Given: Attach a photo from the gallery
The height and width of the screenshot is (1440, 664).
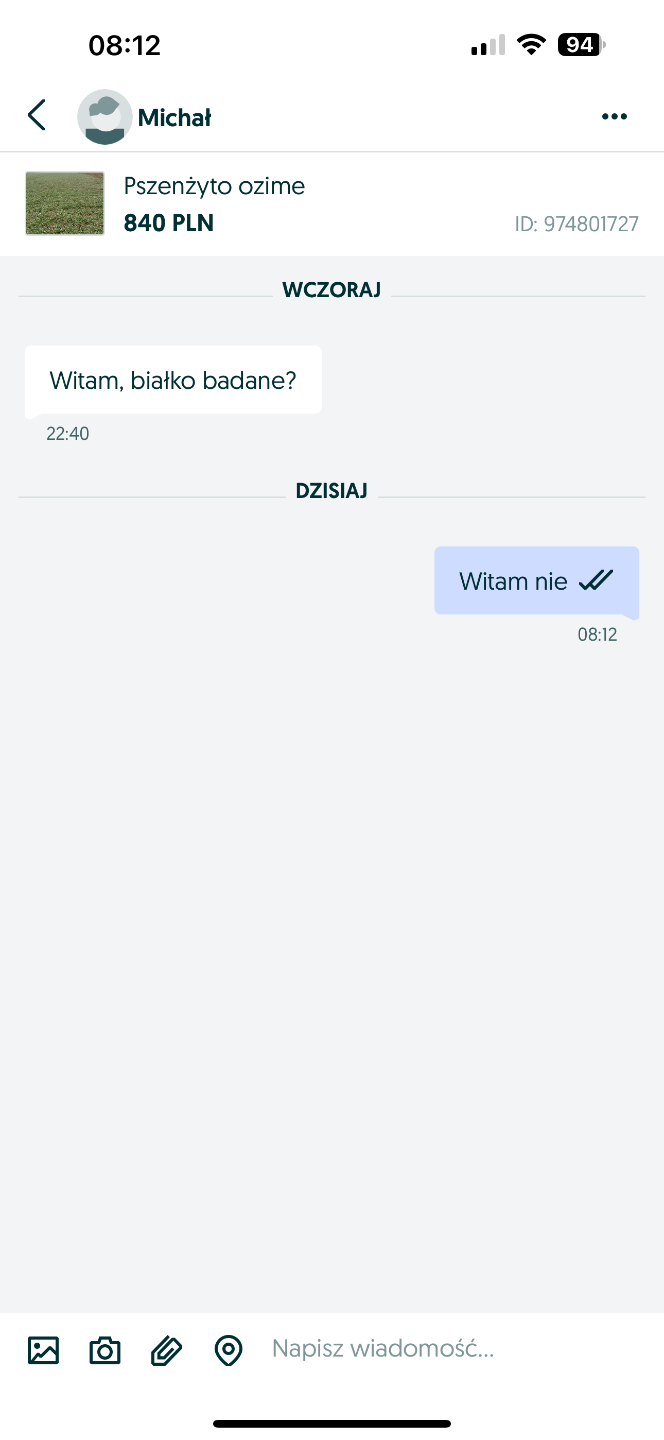Looking at the screenshot, I should 43,1350.
